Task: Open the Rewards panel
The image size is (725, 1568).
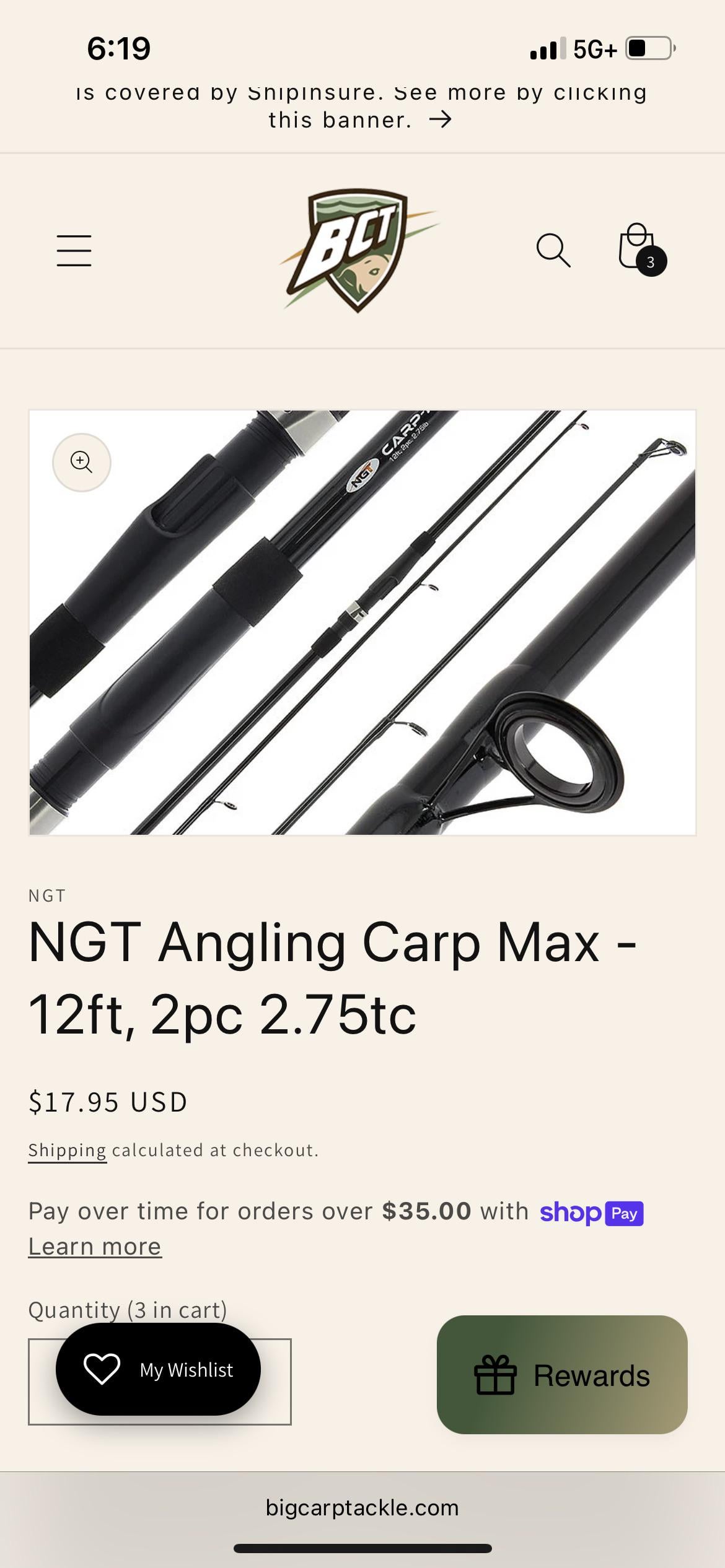Action: point(561,1375)
